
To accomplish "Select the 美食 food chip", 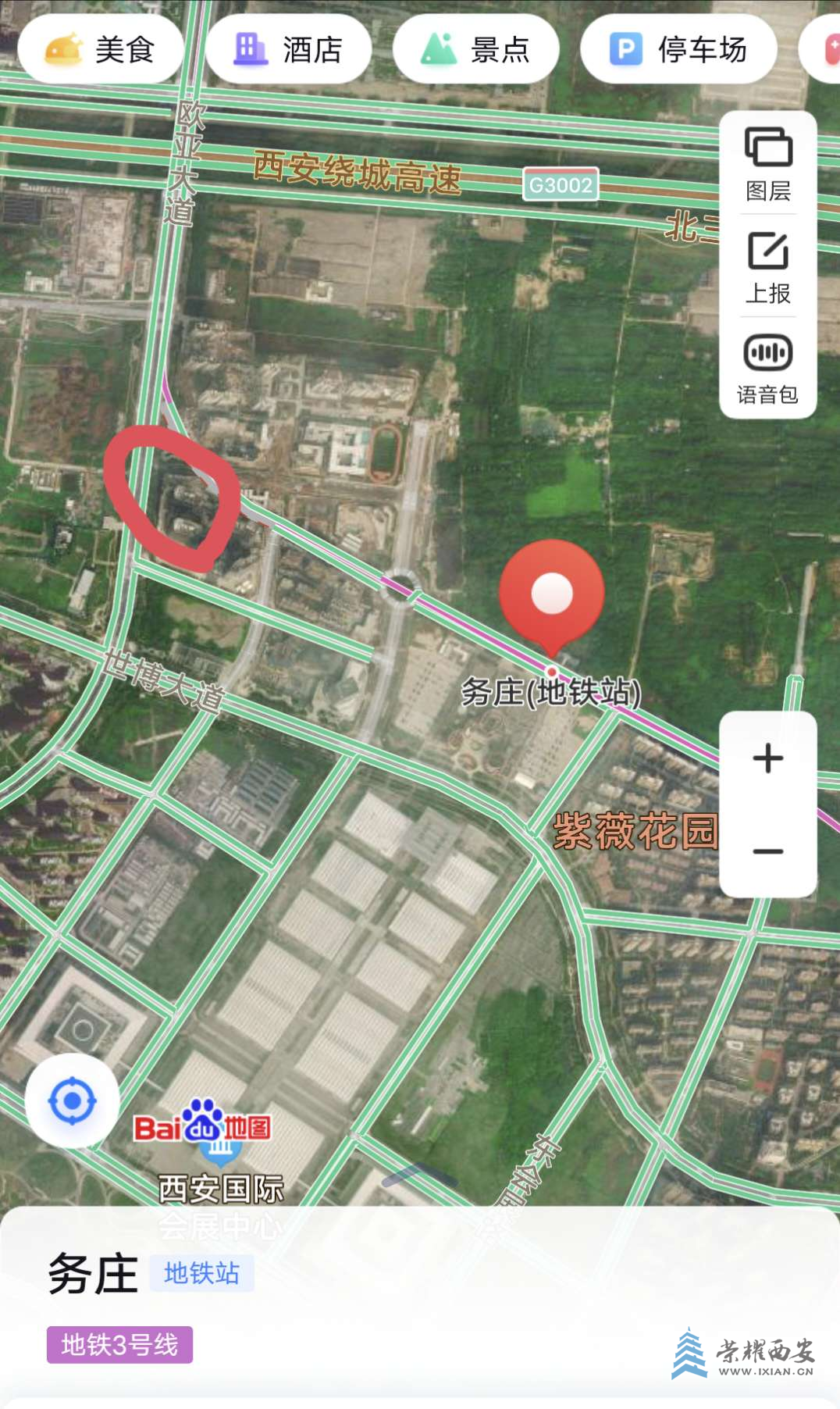I will tap(100, 49).
